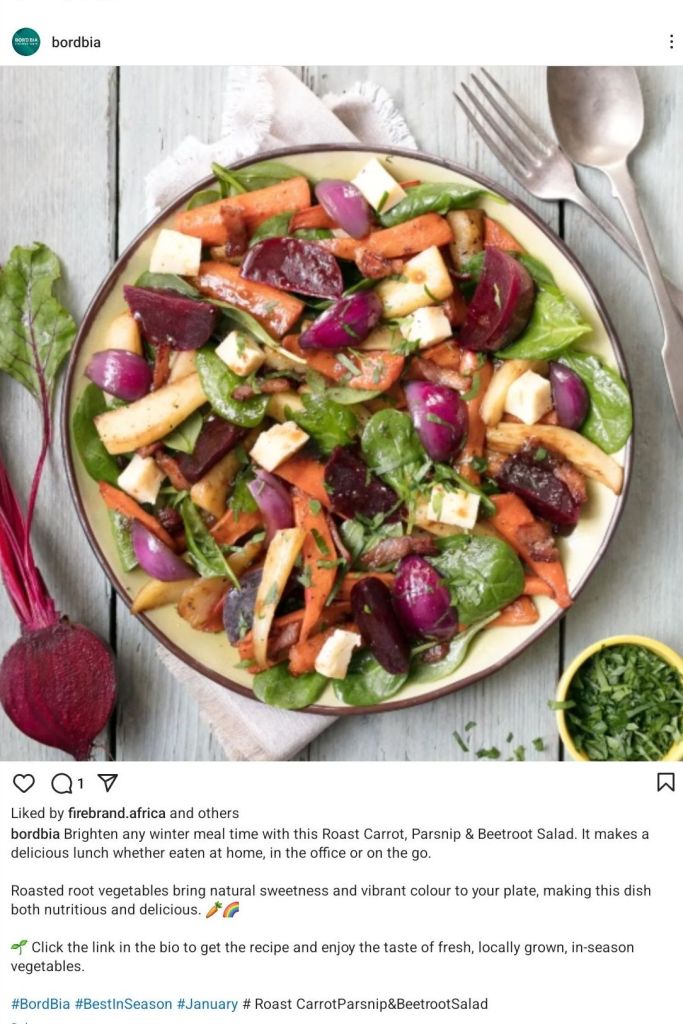The width and height of the screenshot is (683, 1024).
Task: Share this post via send icon
Action: tap(107, 783)
